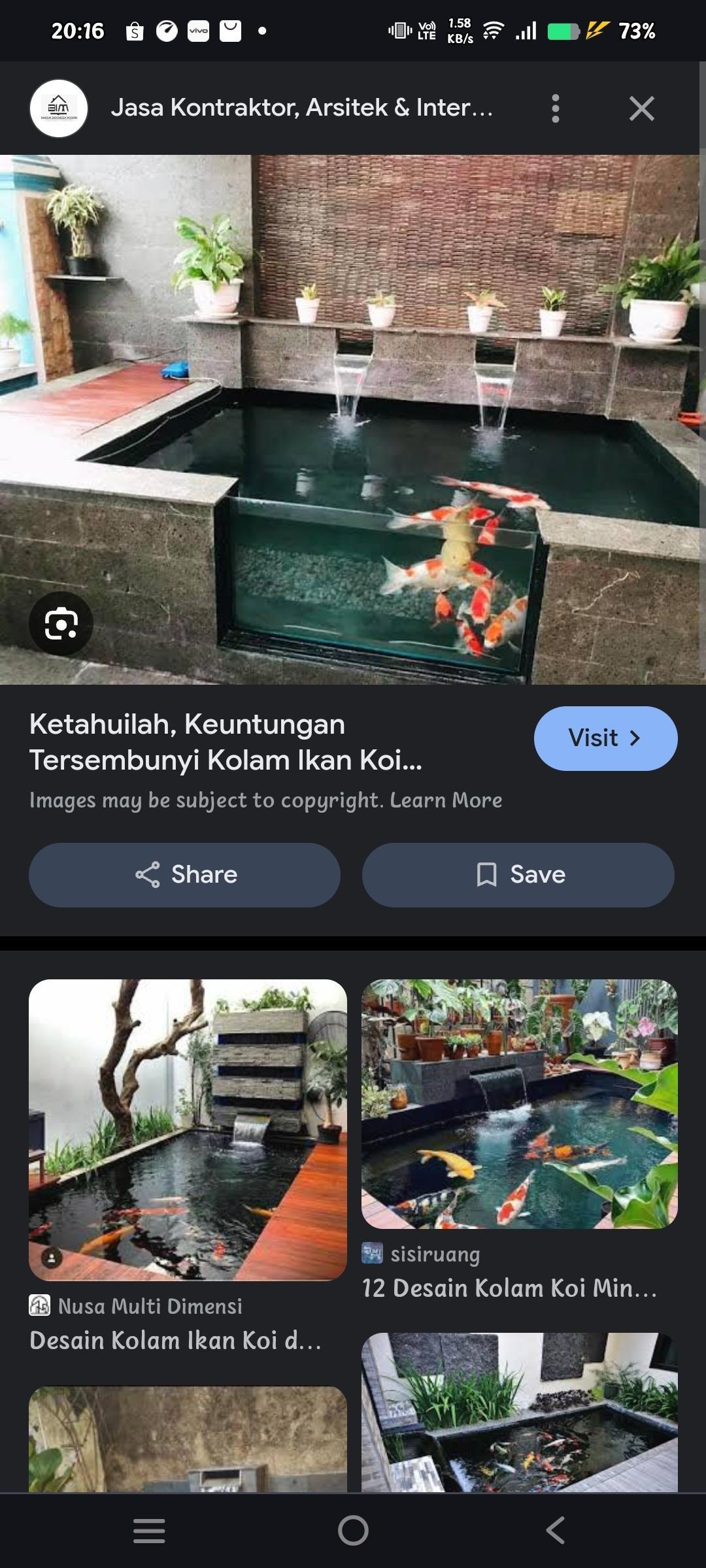Go back using the system back button
The image size is (706, 1568).
click(x=555, y=1530)
